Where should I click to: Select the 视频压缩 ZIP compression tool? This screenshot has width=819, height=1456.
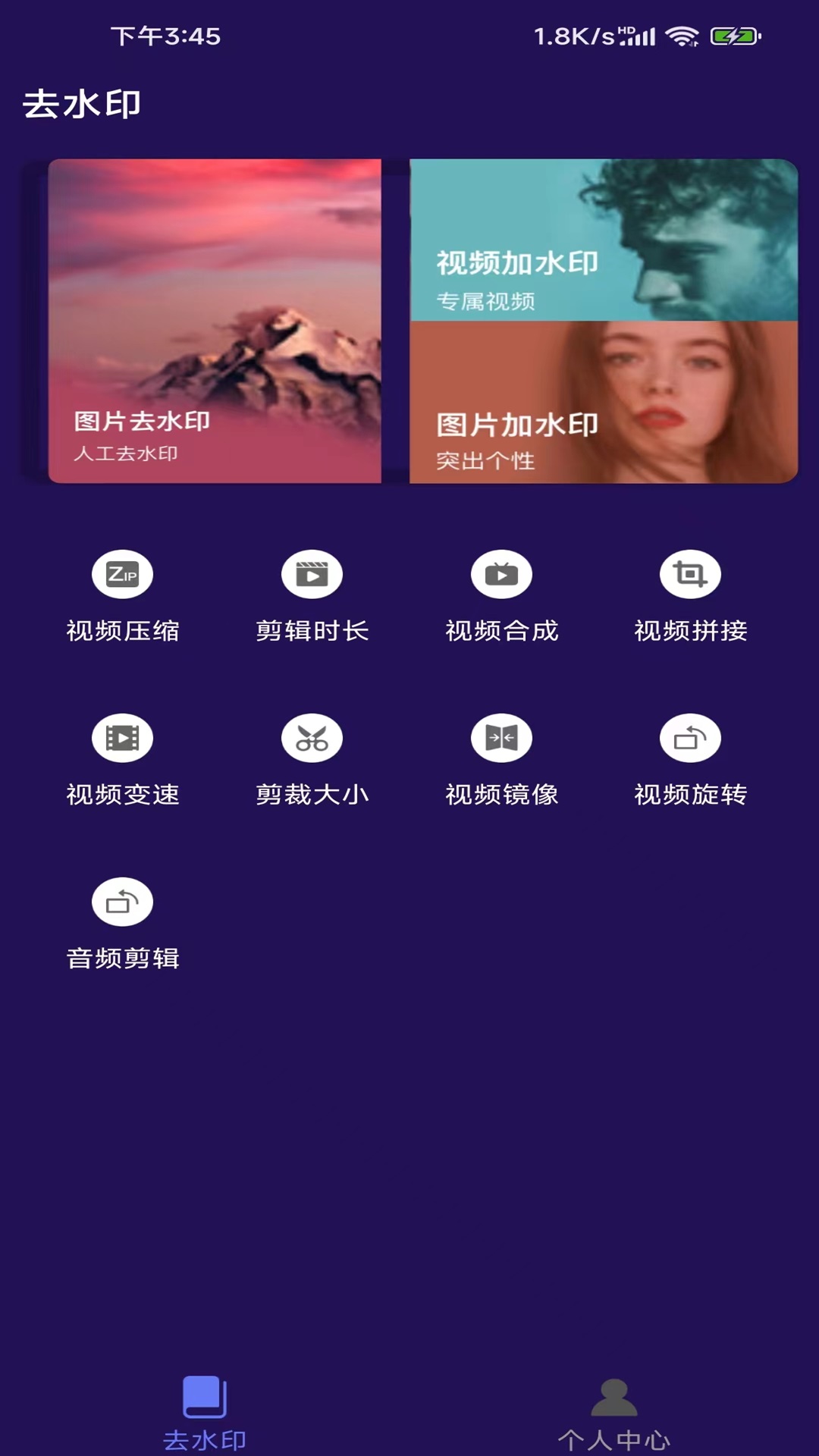[x=122, y=598]
